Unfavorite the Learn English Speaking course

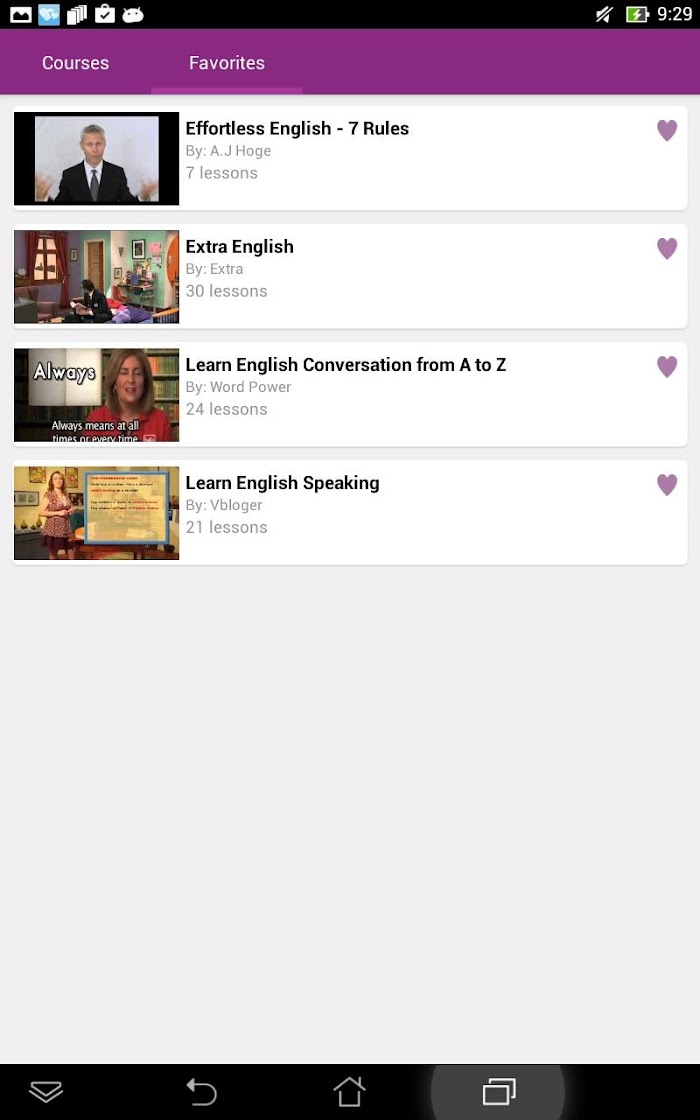(667, 484)
